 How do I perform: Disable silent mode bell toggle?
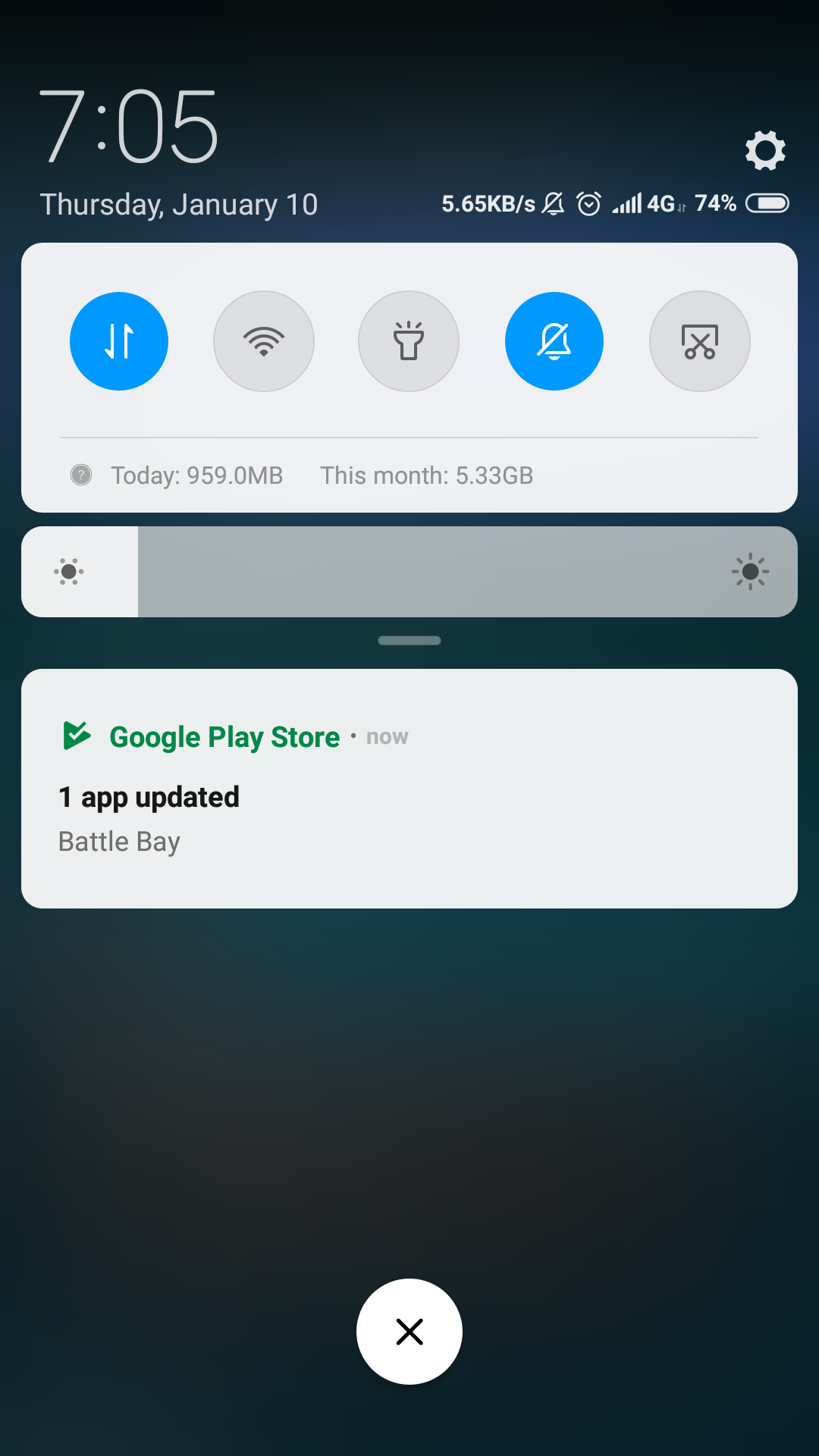pyautogui.click(x=554, y=341)
